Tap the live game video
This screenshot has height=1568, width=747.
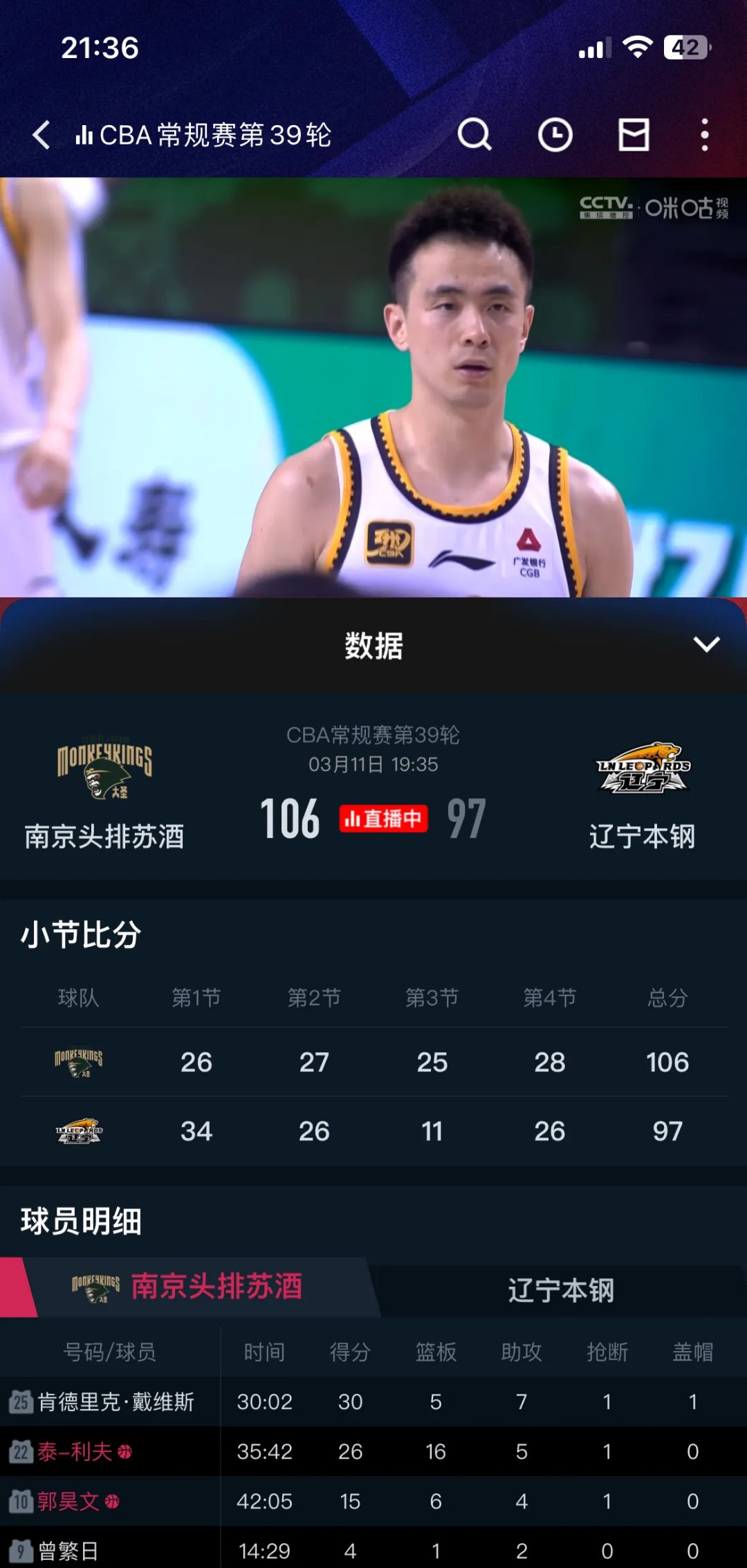(x=373, y=387)
